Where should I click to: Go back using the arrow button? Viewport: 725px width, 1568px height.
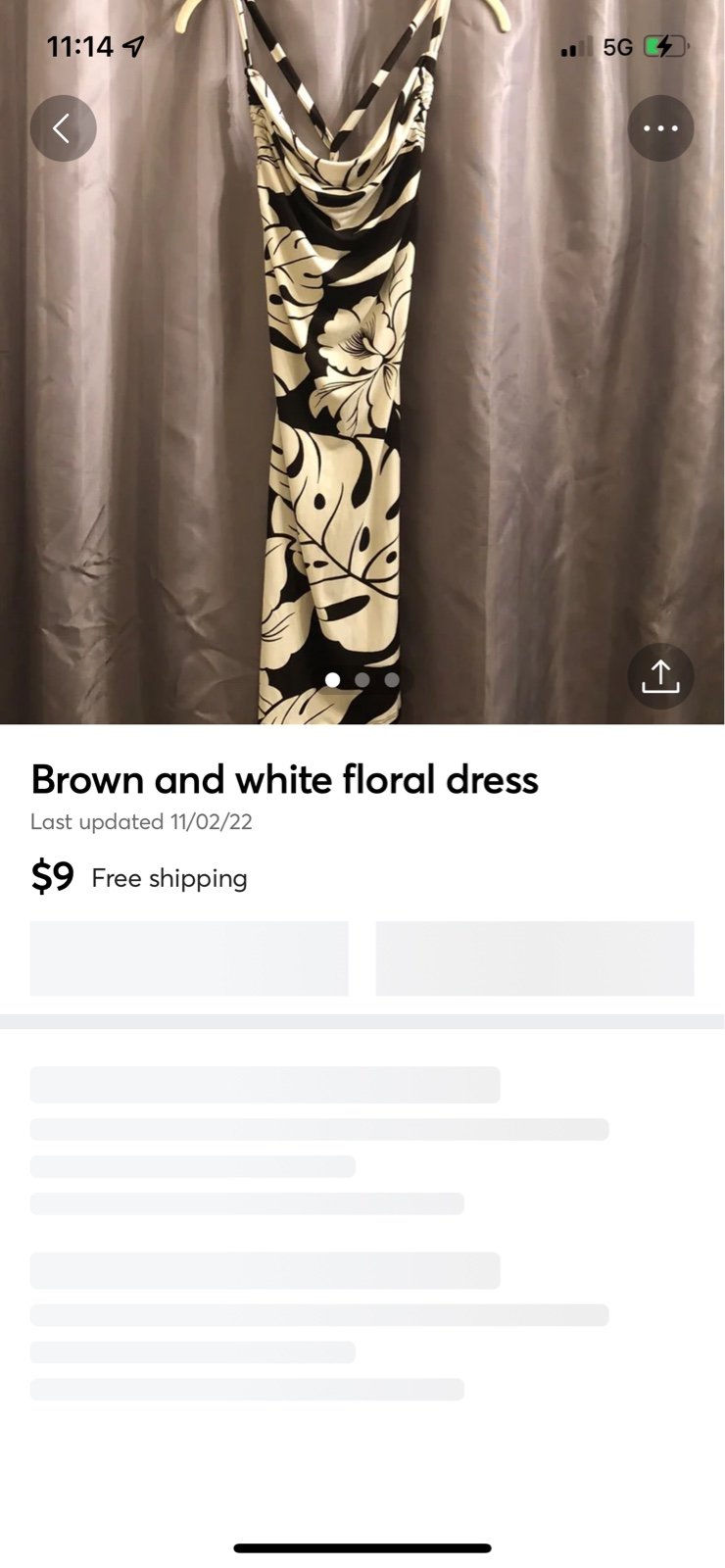point(63,128)
